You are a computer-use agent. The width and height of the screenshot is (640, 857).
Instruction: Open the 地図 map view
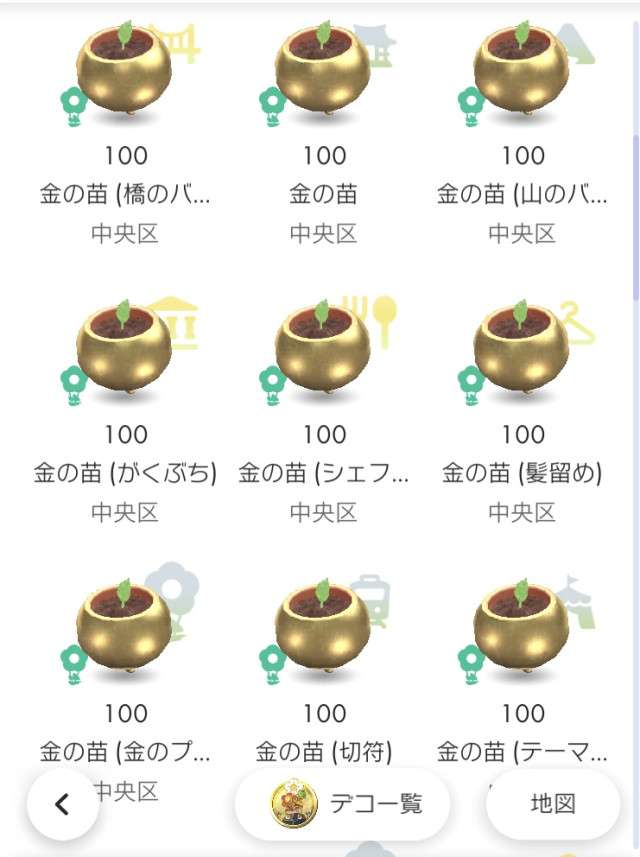tap(552, 803)
